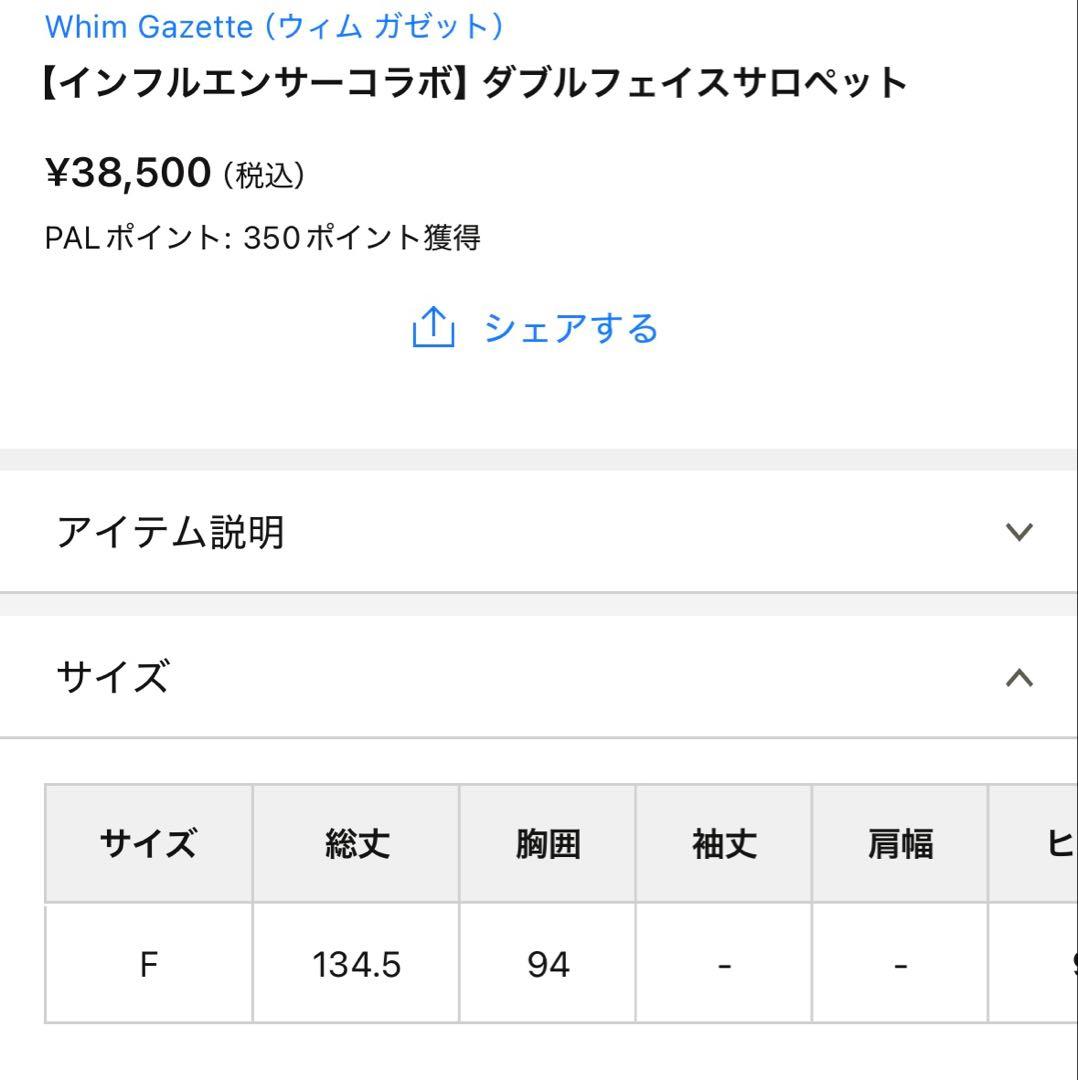
Task: Select the 胸囲 chest measurement header
Action: point(546,841)
